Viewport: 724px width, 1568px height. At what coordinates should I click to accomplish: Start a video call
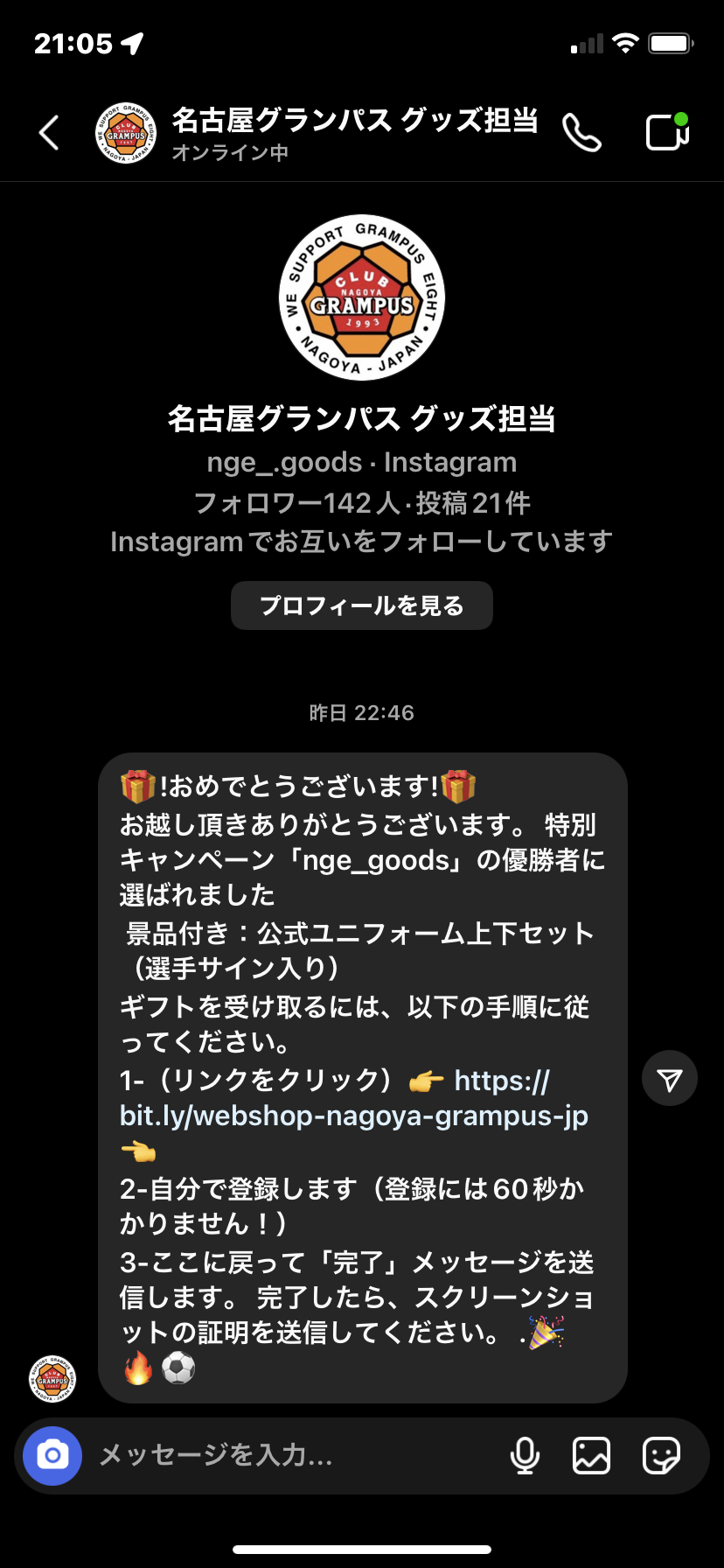pos(667,132)
